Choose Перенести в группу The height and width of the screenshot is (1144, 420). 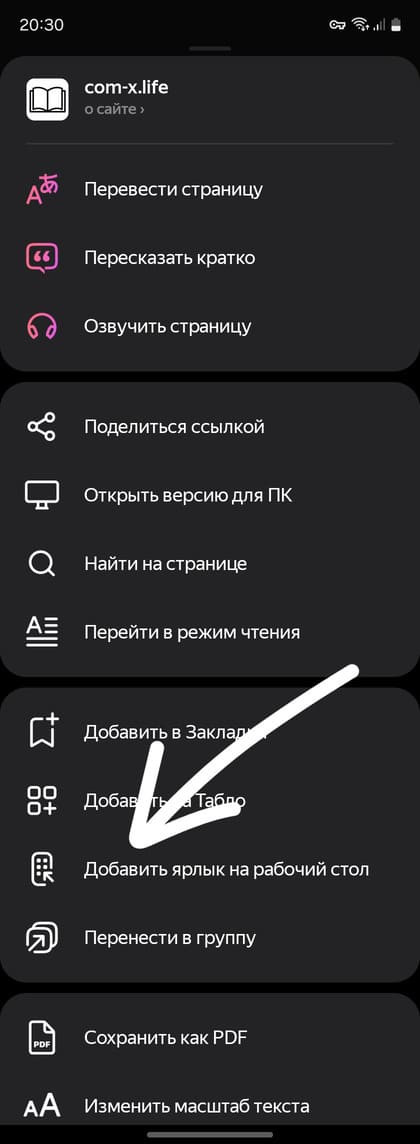pyautogui.click(x=210, y=938)
